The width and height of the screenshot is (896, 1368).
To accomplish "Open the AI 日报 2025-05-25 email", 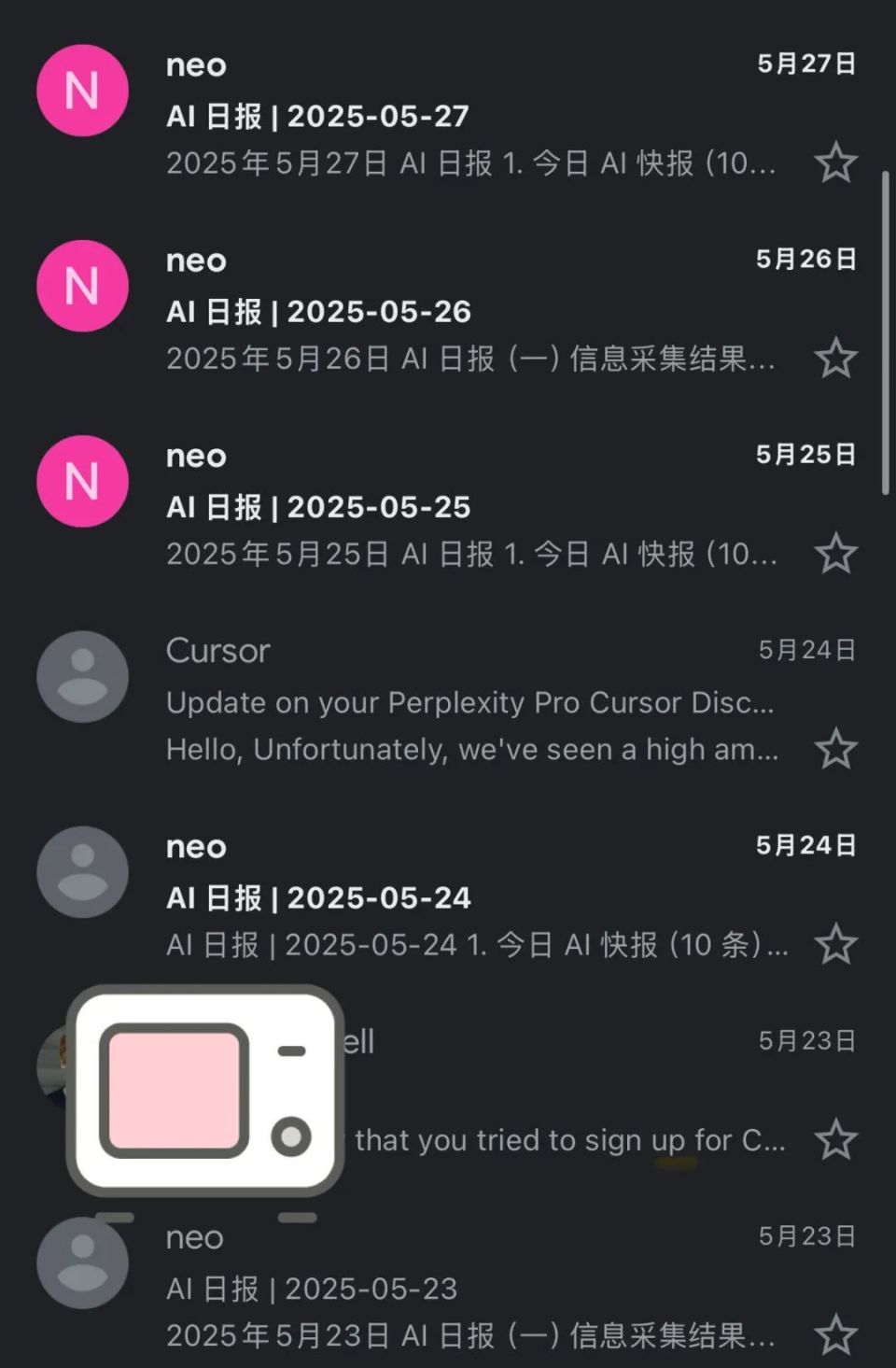I will (x=420, y=507).
